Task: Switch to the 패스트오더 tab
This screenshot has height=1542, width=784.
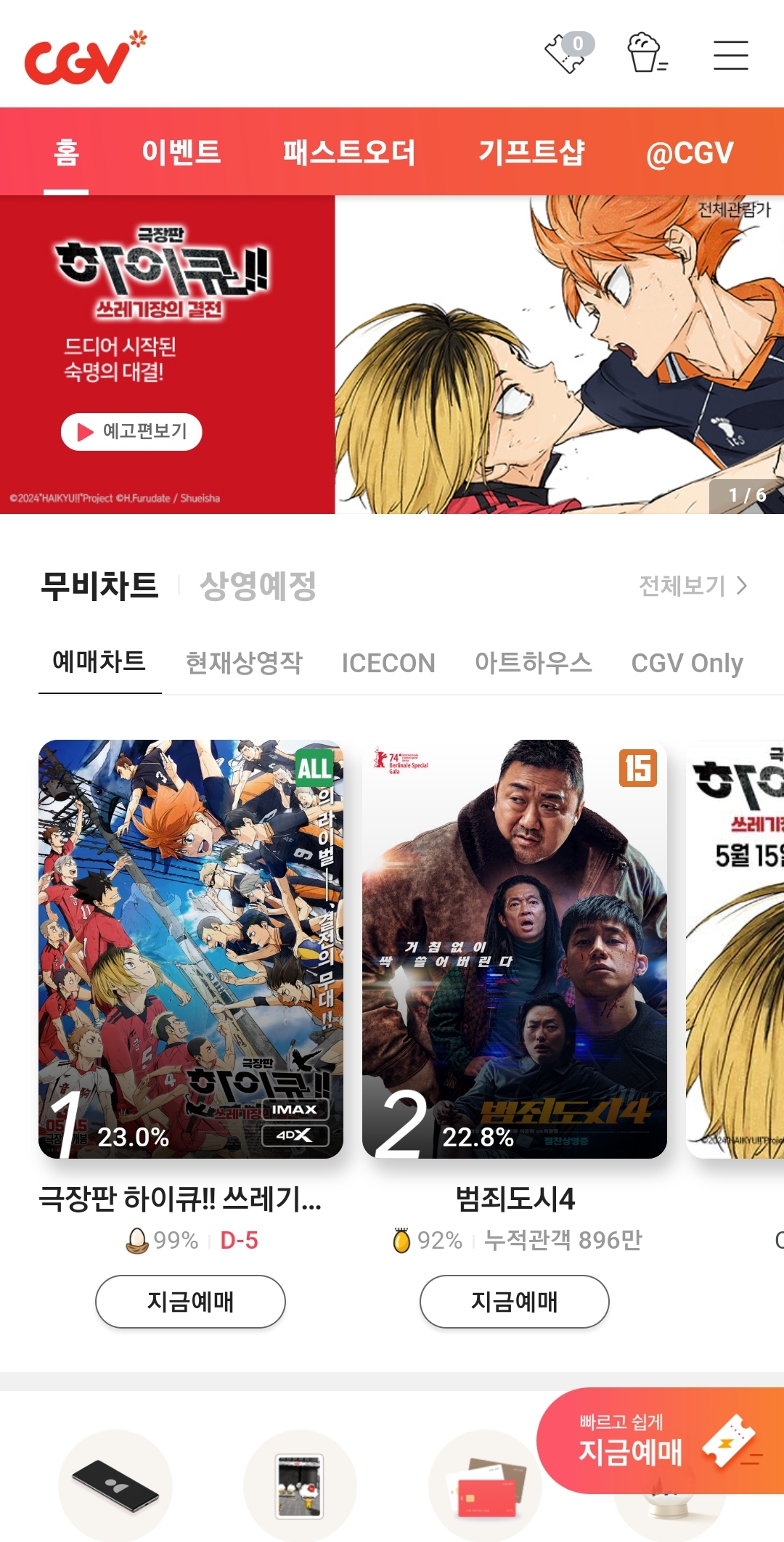Action: point(348,152)
